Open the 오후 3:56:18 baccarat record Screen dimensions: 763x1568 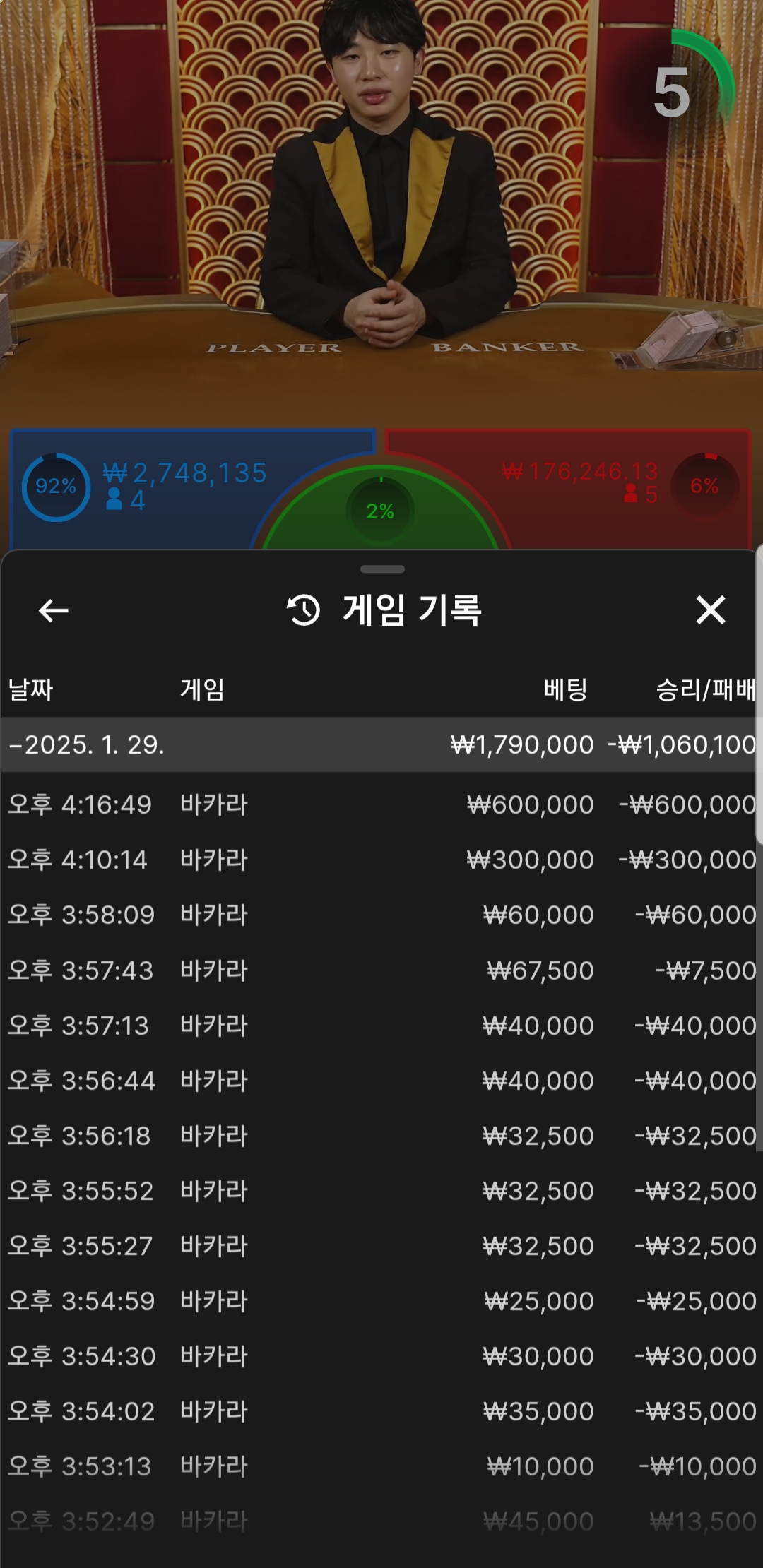pyautogui.click(x=381, y=1136)
